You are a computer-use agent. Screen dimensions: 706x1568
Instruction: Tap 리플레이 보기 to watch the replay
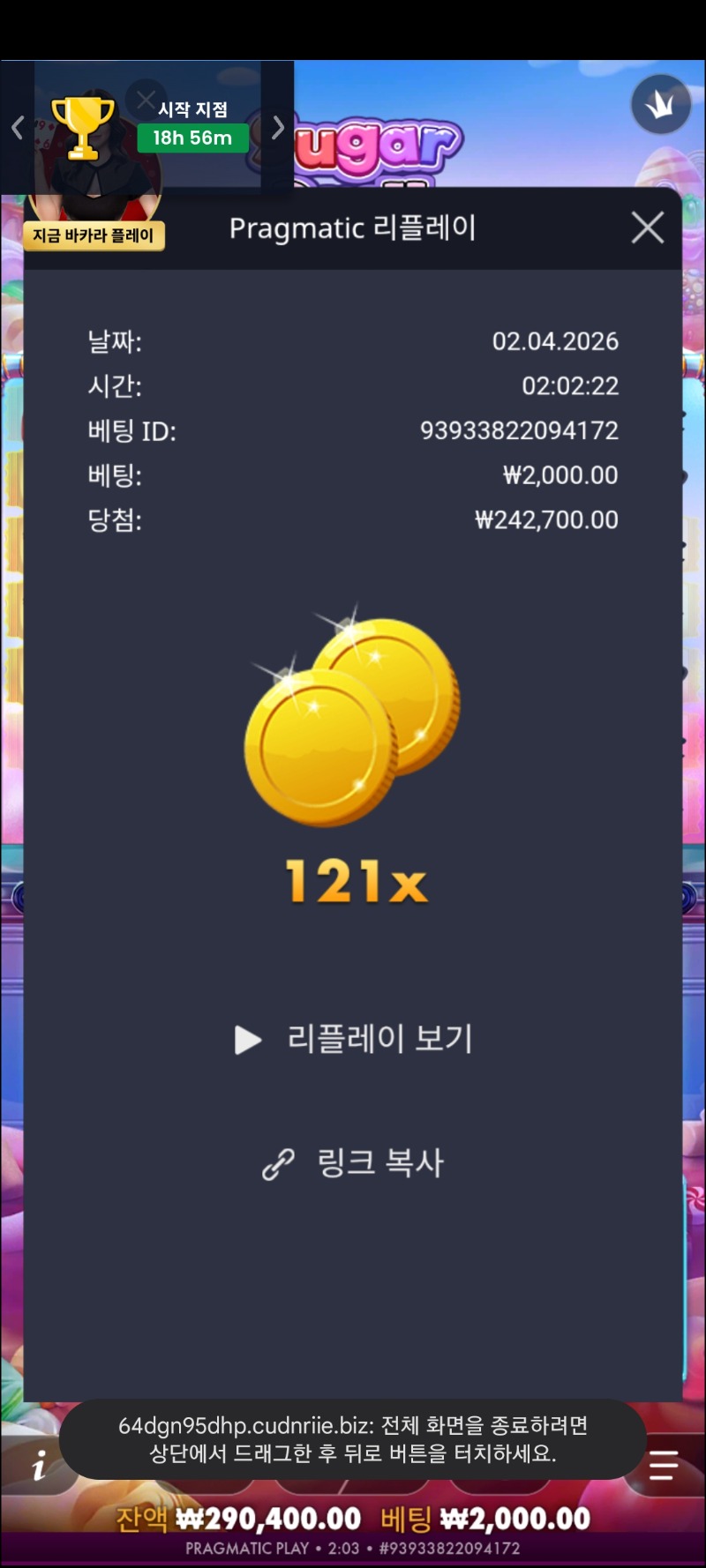(x=355, y=1039)
